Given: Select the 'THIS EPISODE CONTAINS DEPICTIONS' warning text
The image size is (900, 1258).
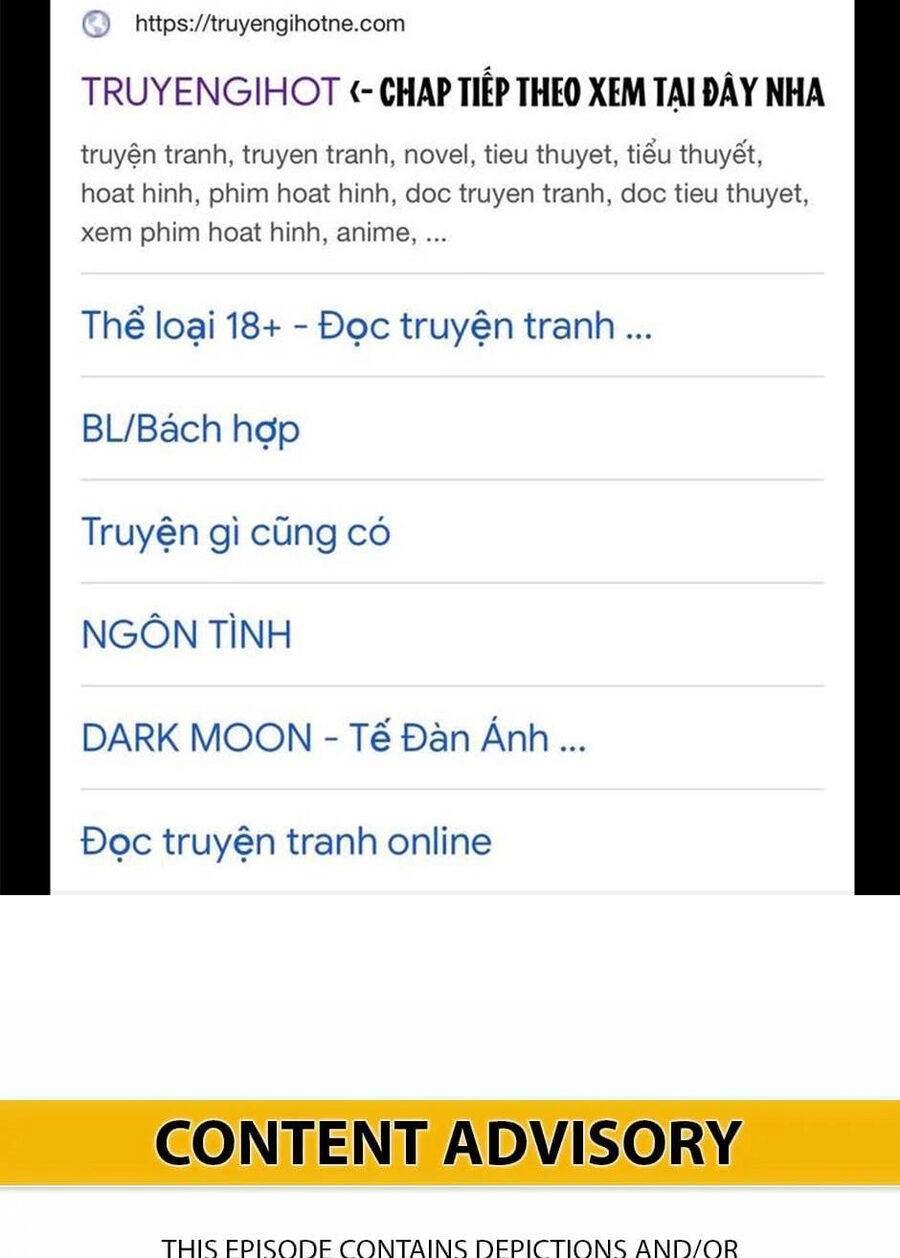Looking at the screenshot, I should click(450, 1248).
